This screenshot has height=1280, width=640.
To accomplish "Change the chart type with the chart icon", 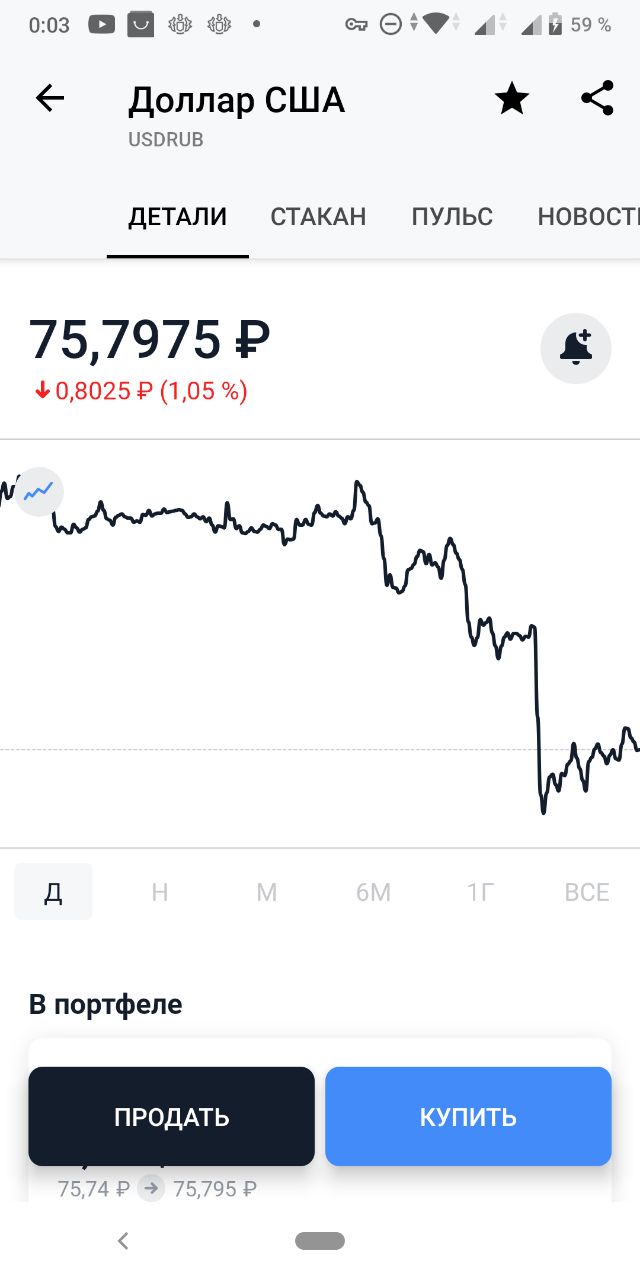I will click(39, 491).
